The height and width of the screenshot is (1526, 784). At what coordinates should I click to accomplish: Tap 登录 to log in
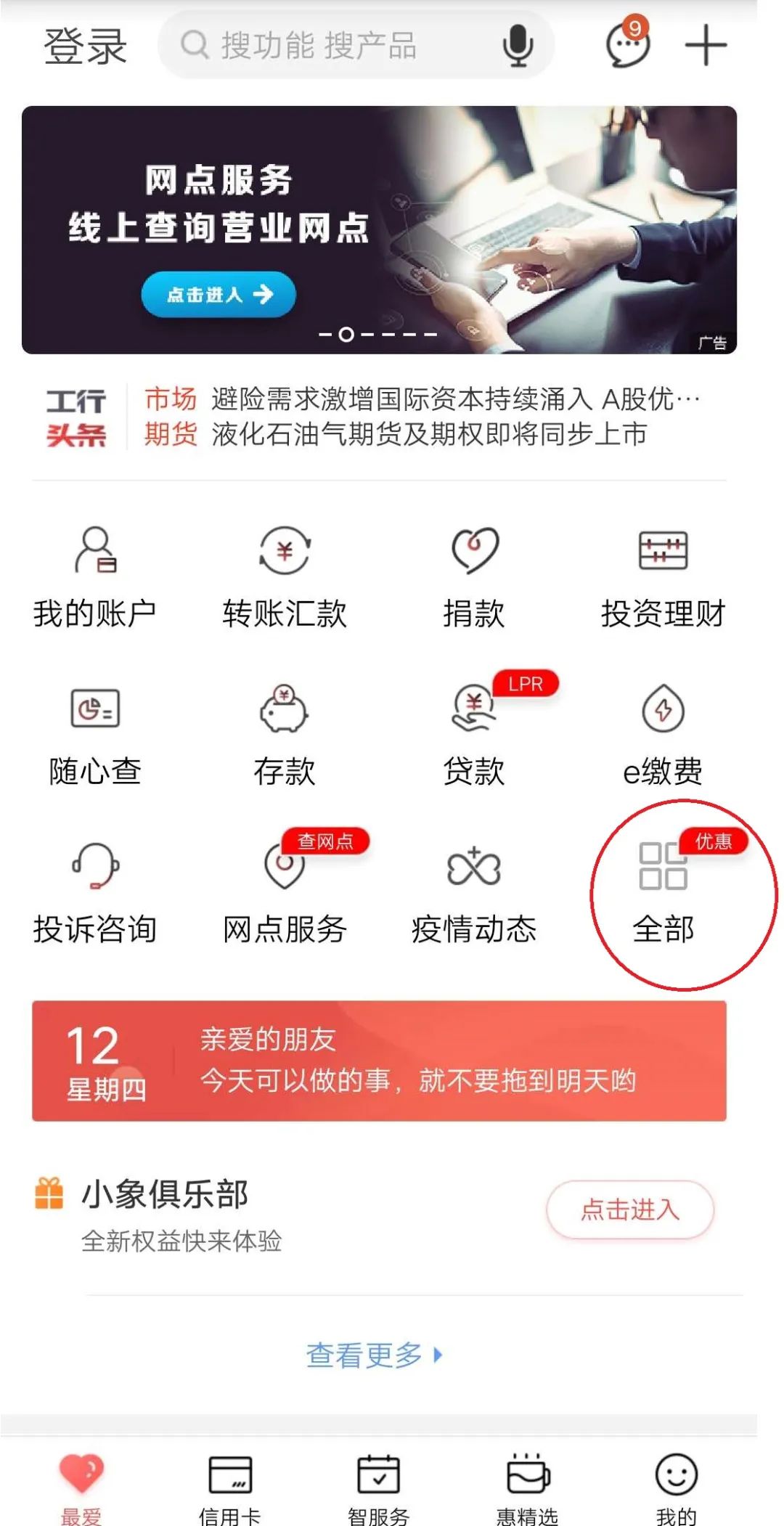pyautogui.click(x=85, y=47)
